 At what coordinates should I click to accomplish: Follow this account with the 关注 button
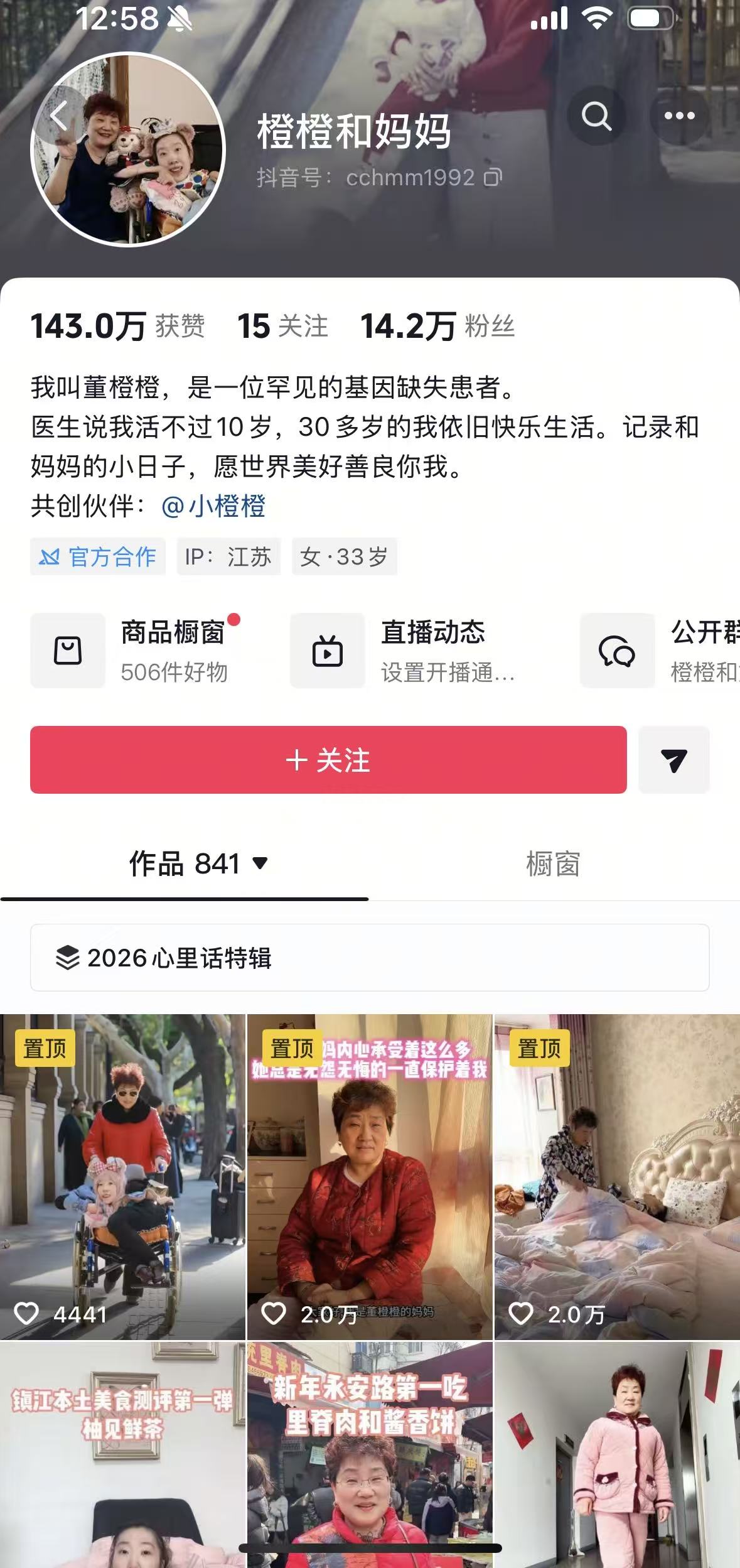click(x=328, y=760)
